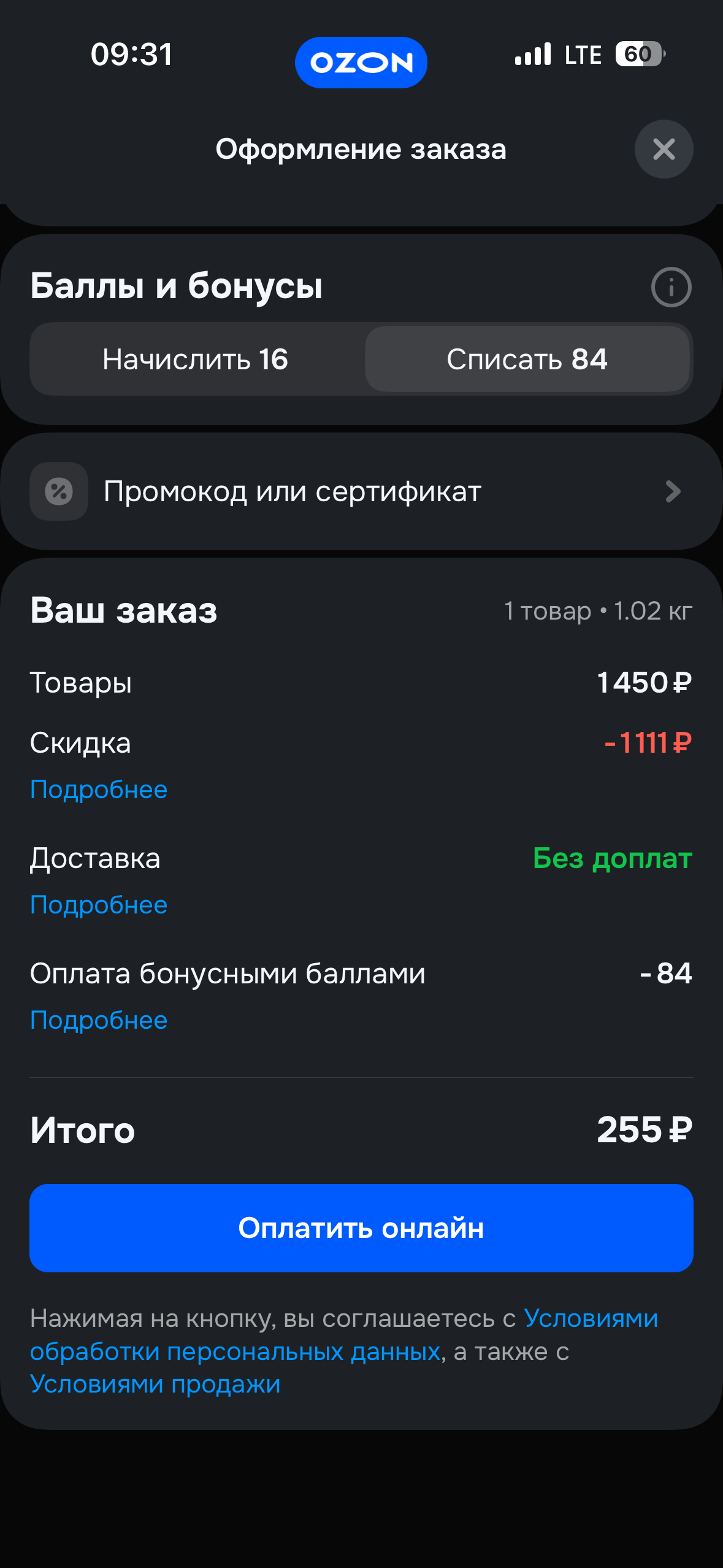Open bonus points info via the (i) icon

click(670, 287)
